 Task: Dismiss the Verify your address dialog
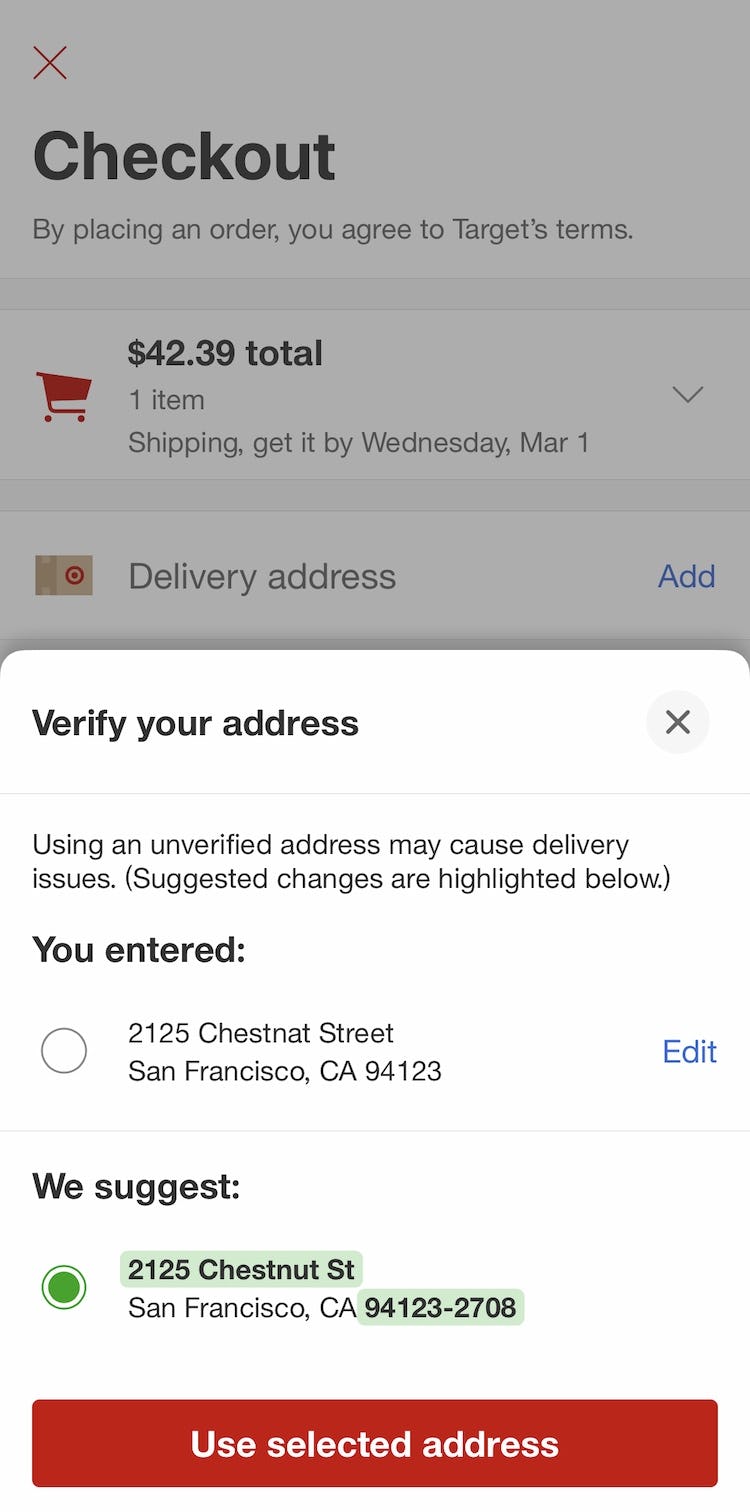pos(677,721)
